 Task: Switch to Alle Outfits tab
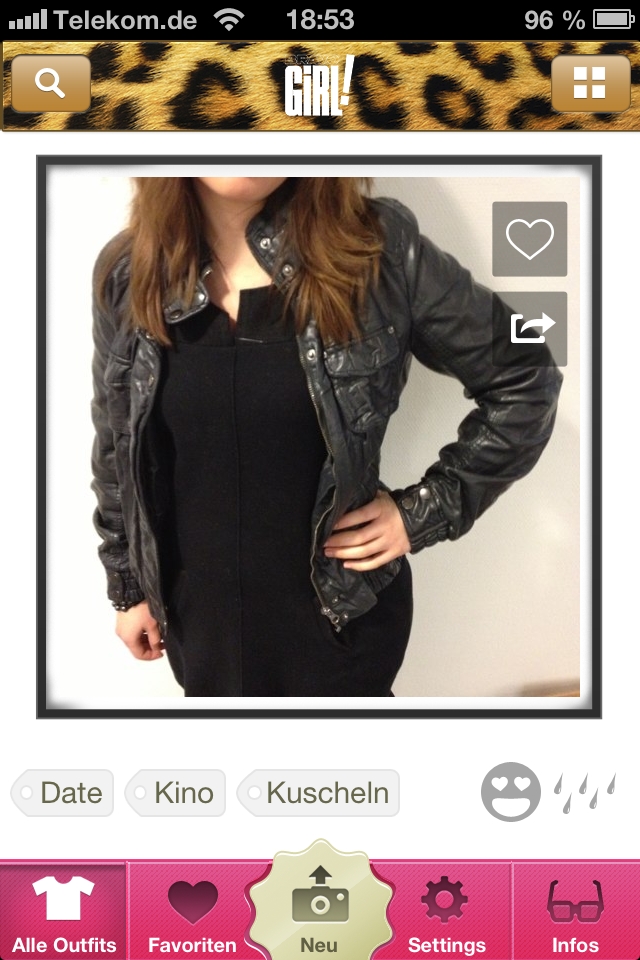[64, 910]
